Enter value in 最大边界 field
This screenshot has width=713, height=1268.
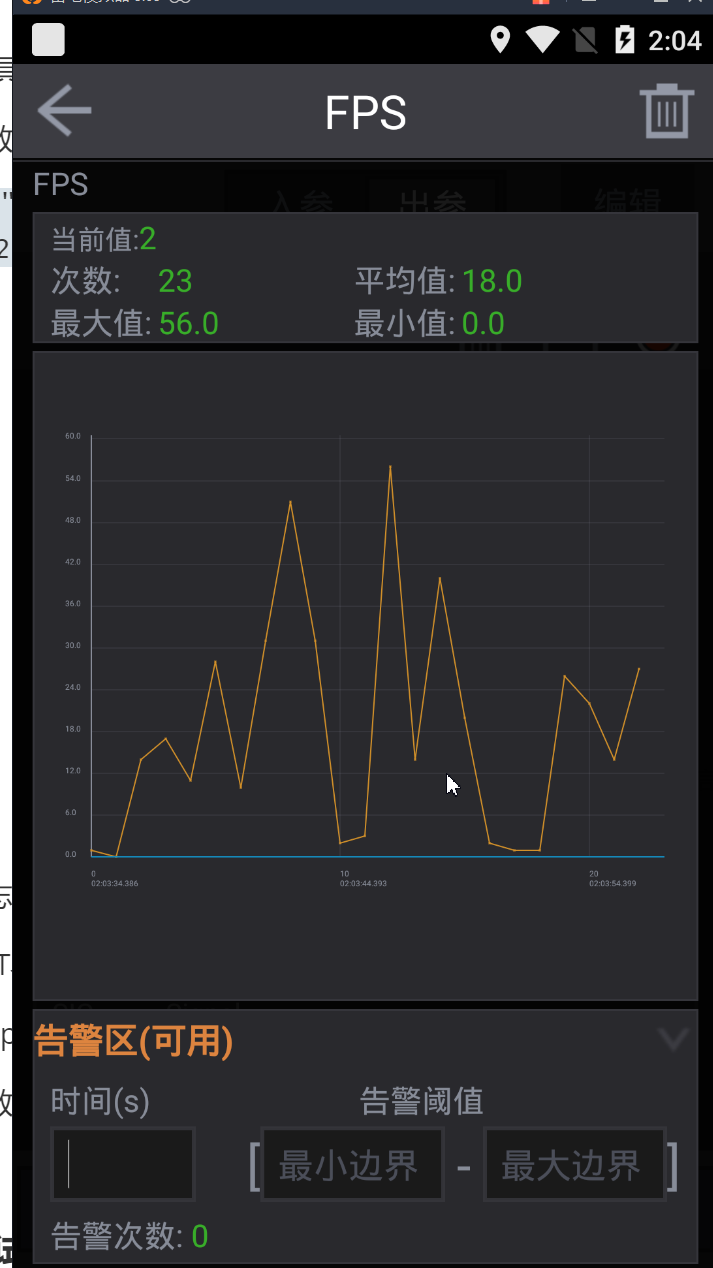pyautogui.click(x=574, y=1164)
